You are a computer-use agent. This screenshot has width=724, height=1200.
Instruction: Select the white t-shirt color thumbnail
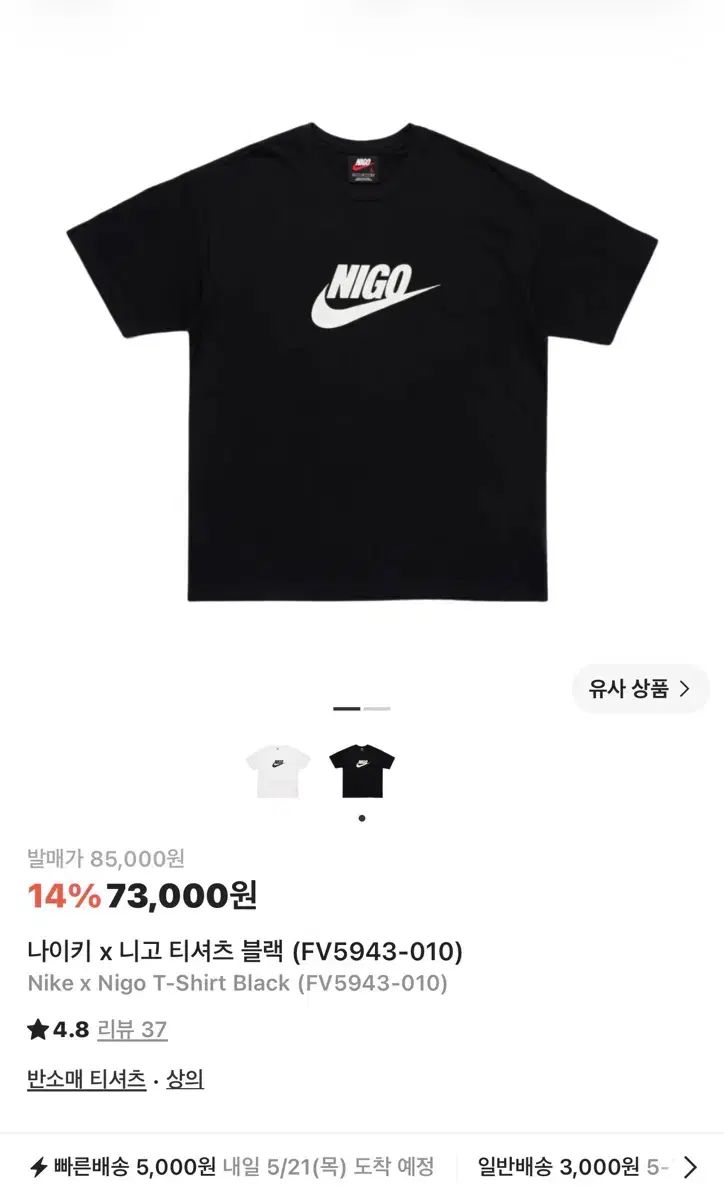[278, 771]
